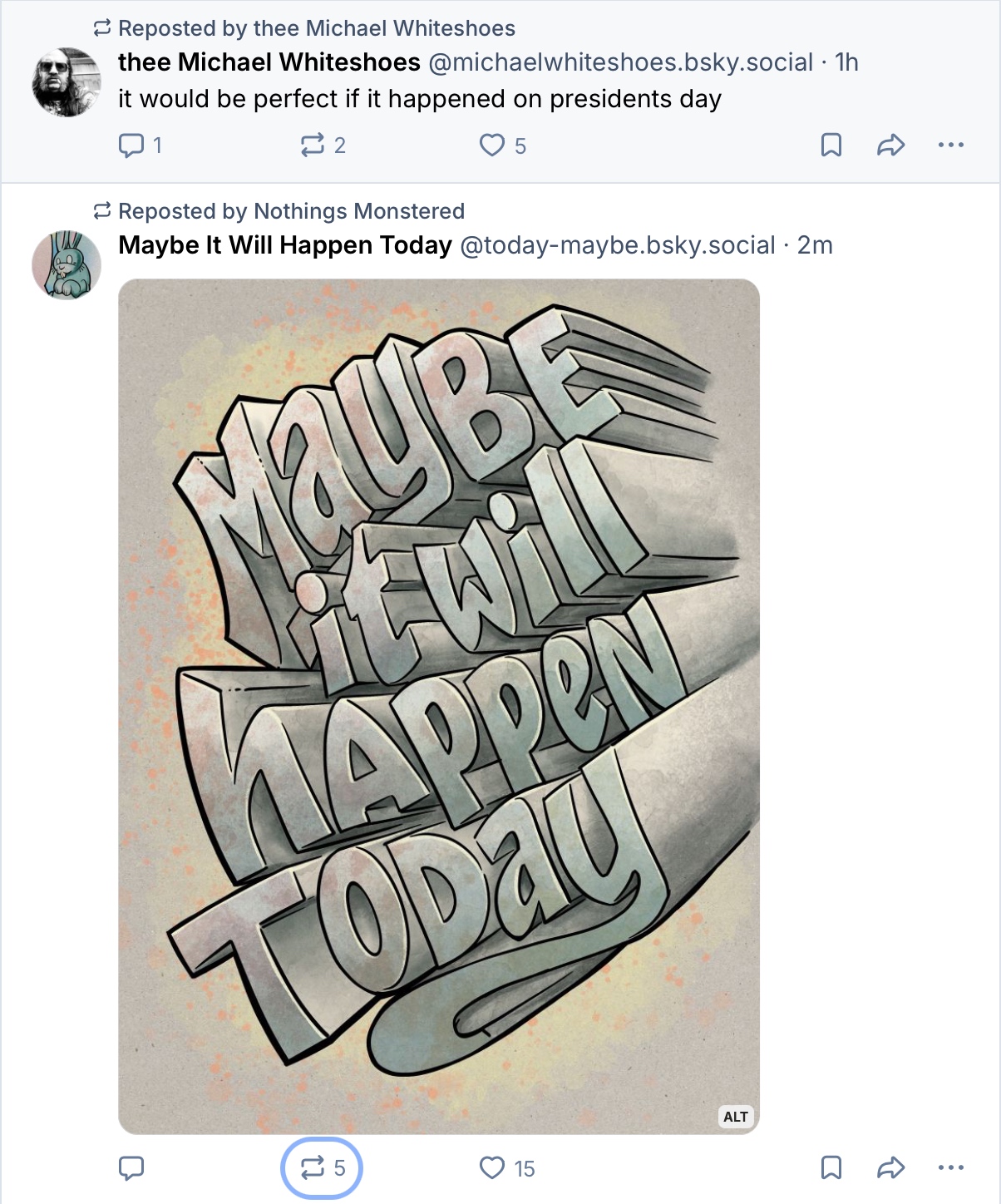Repost Michael Whiteshoes' presidents day post
Viewport: 1001px width, 1204px height.
[x=313, y=146]
